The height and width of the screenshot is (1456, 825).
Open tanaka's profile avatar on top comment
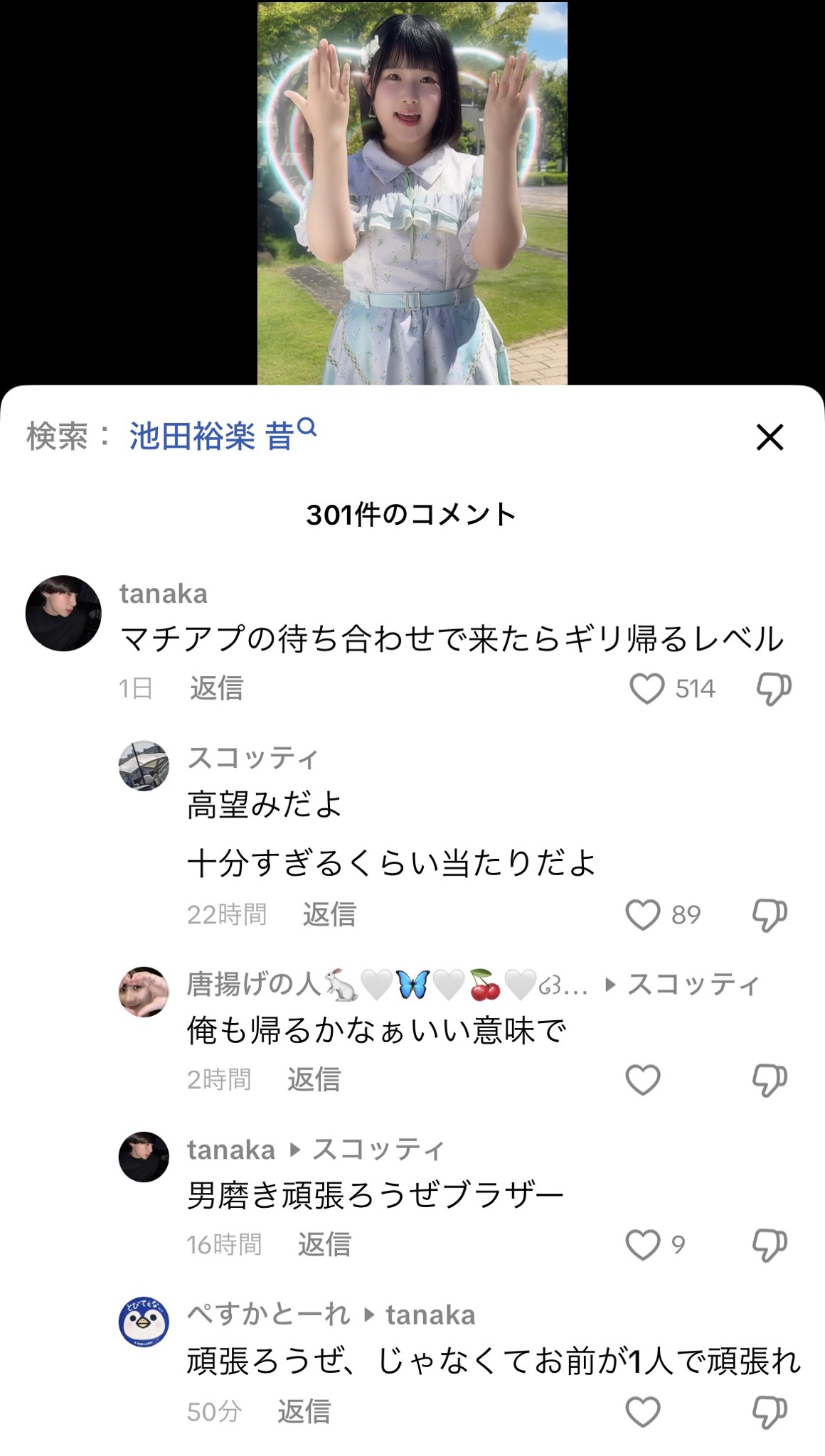(x=63, y=613)
